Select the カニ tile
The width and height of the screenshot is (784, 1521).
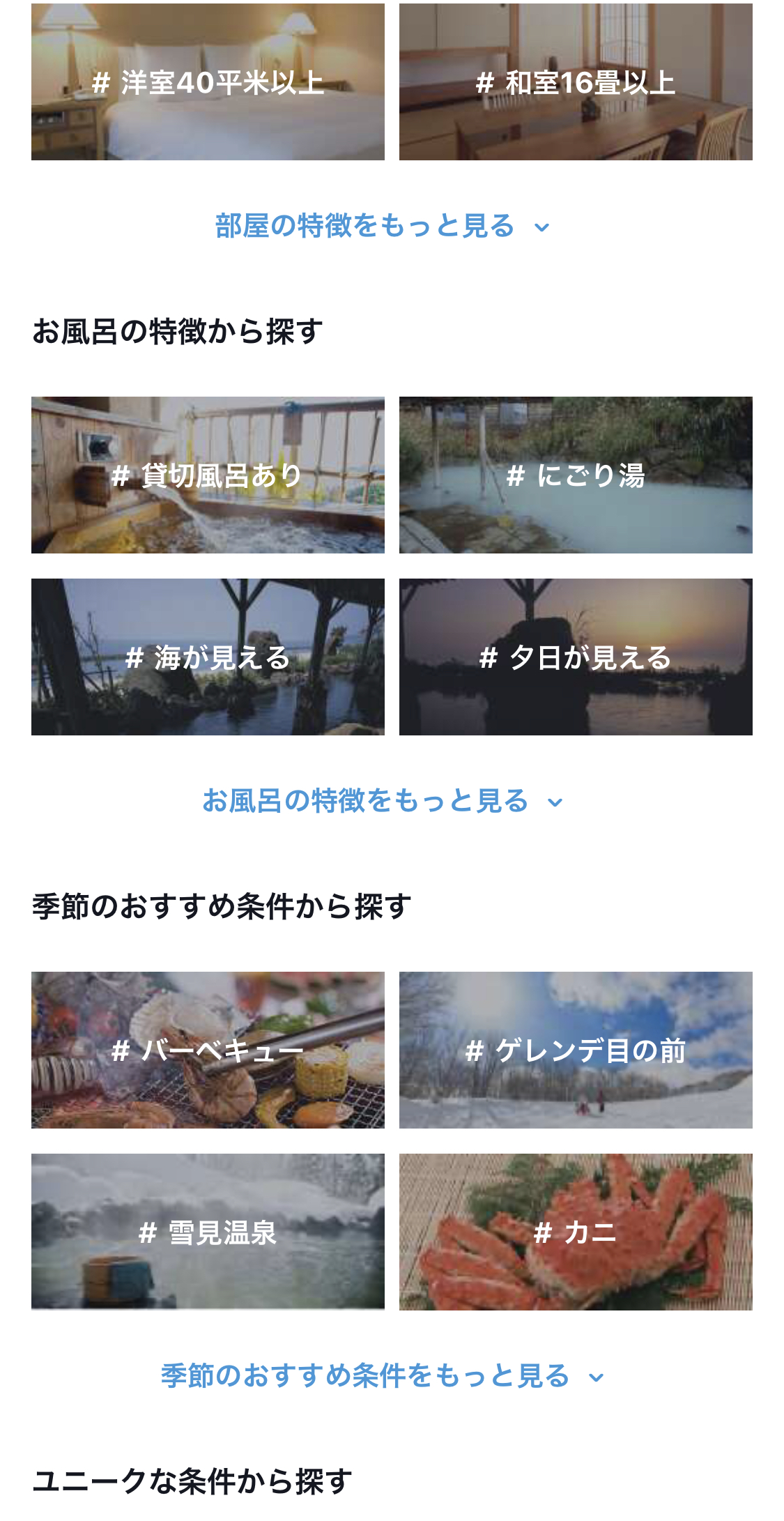click(x=576, y=1232)
